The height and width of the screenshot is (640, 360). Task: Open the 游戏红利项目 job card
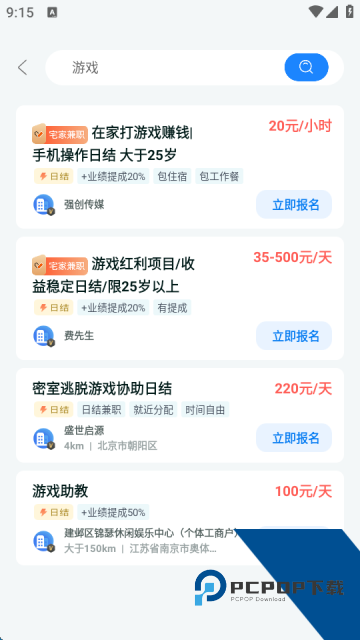180,298
